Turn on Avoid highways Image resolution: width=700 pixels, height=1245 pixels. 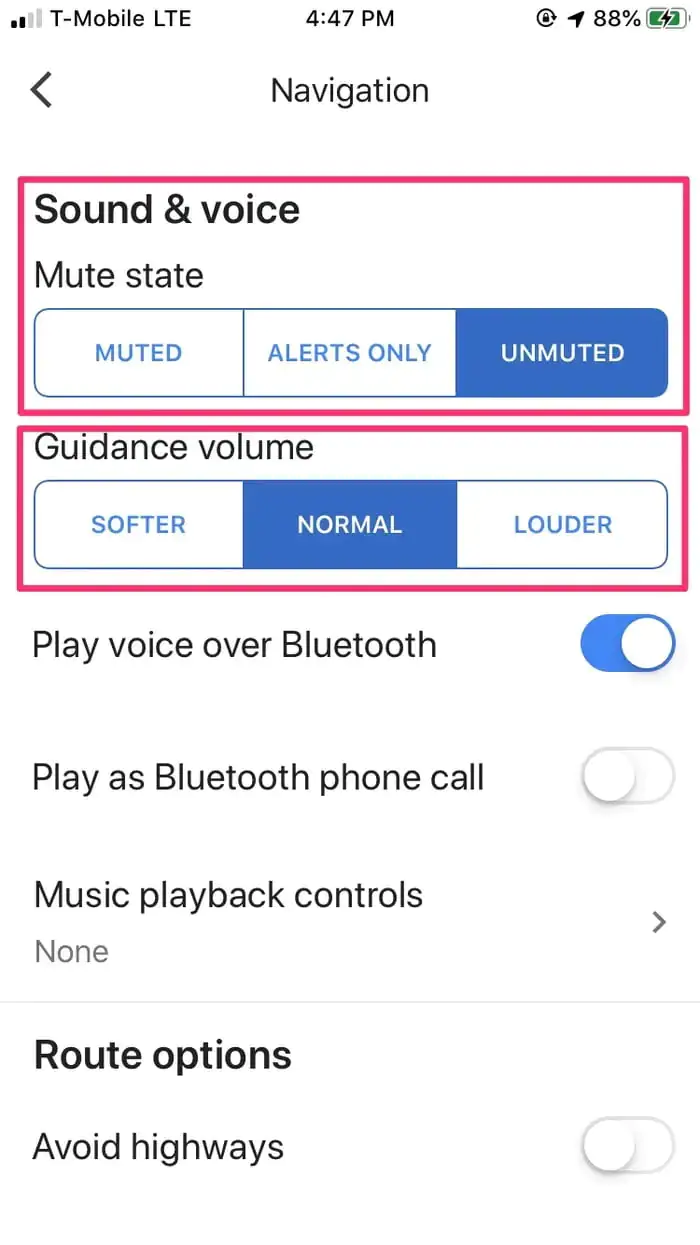point(627,1146)
